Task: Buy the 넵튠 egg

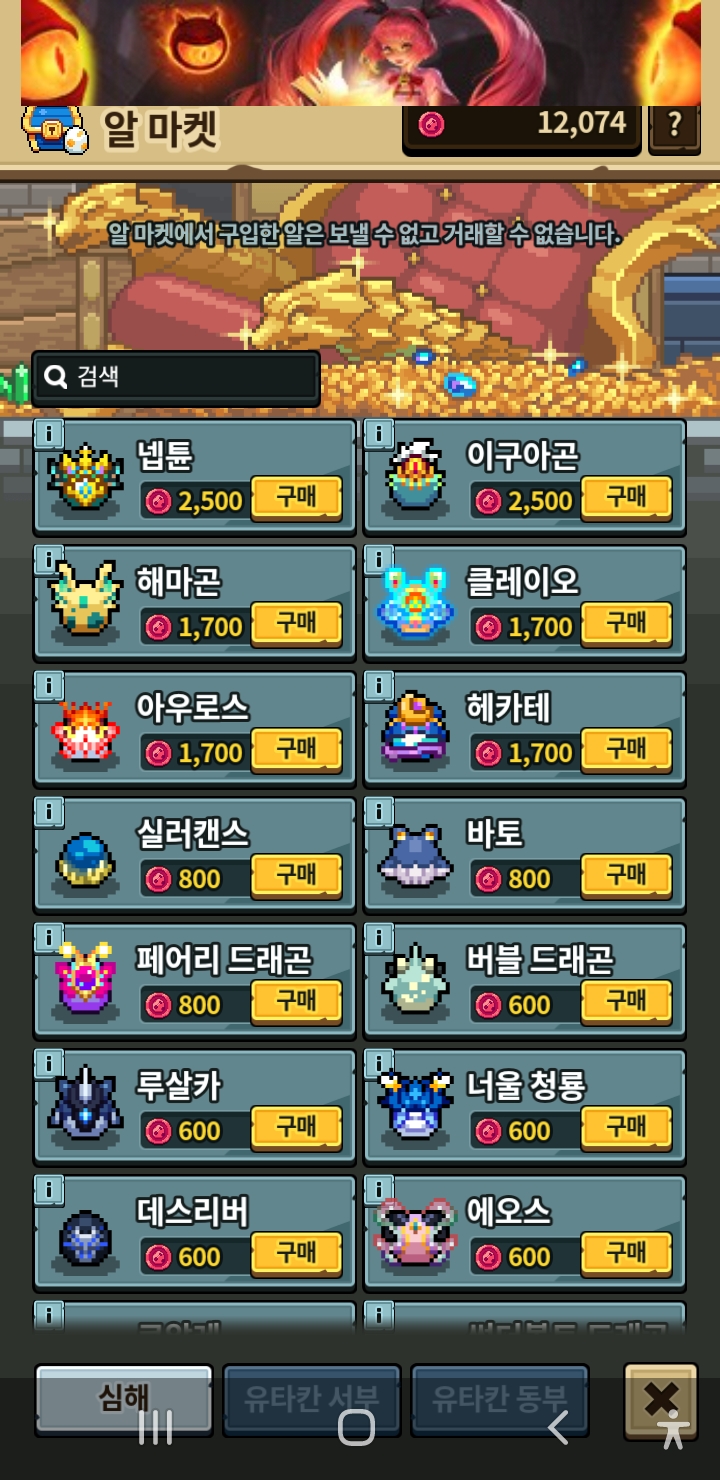Action: (296, 497)
